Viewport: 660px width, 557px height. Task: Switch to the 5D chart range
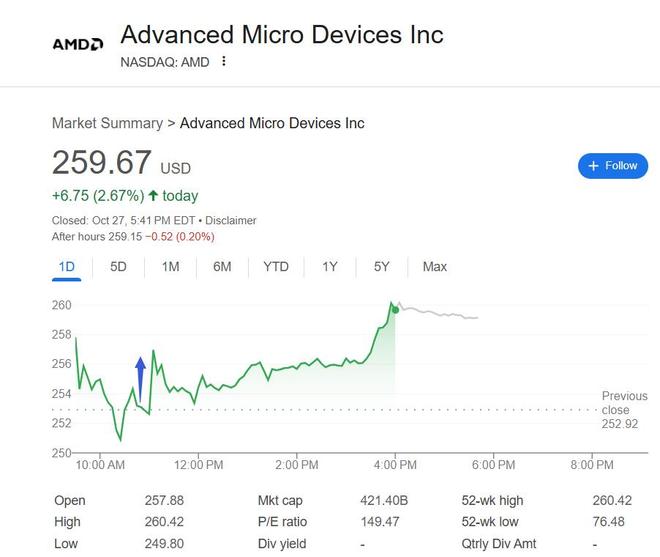118,267
